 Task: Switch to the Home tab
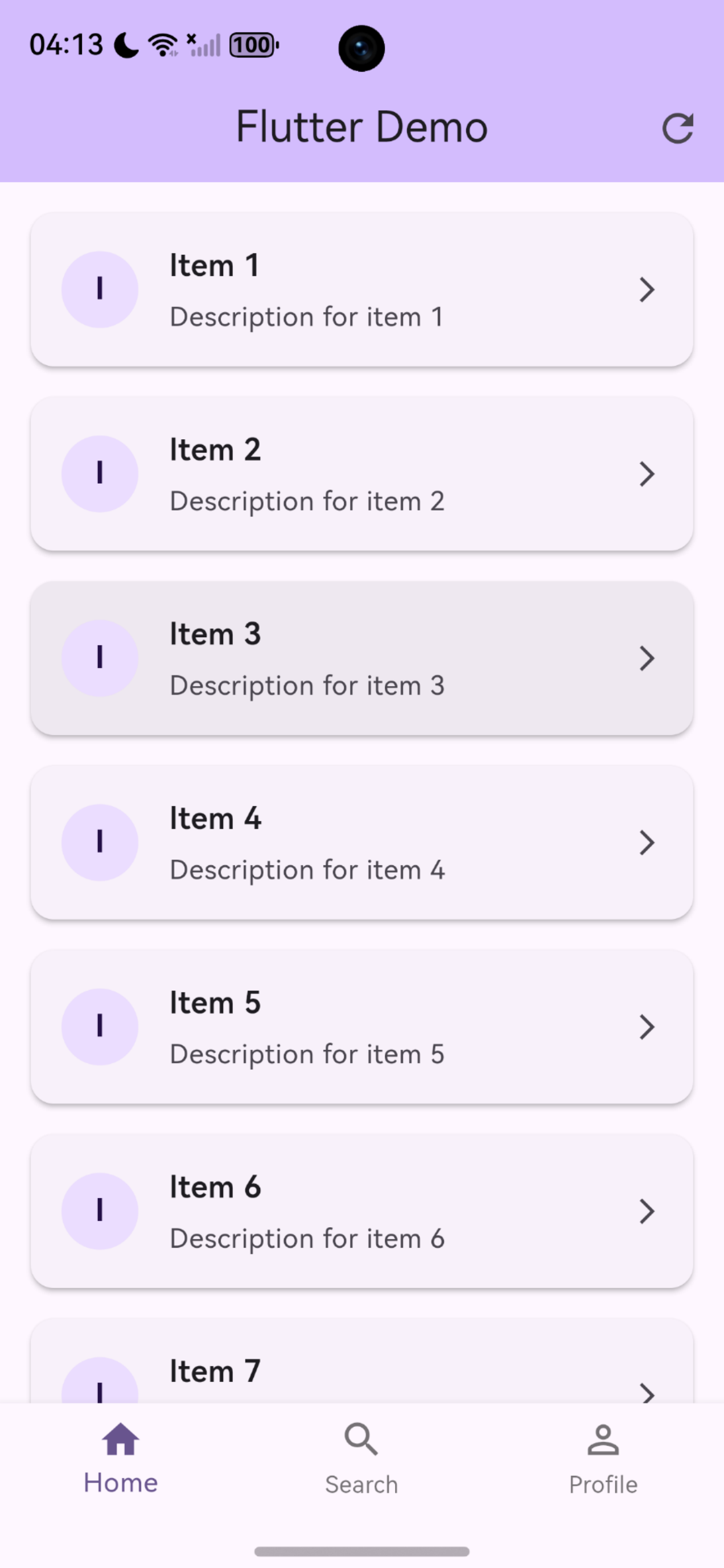coord(121,1458)
